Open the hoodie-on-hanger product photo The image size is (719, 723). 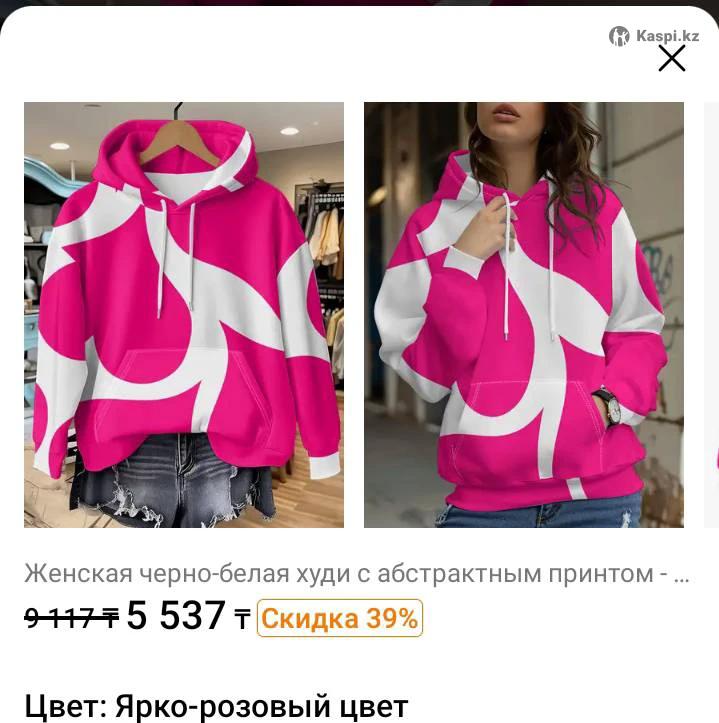pos(184,314)
